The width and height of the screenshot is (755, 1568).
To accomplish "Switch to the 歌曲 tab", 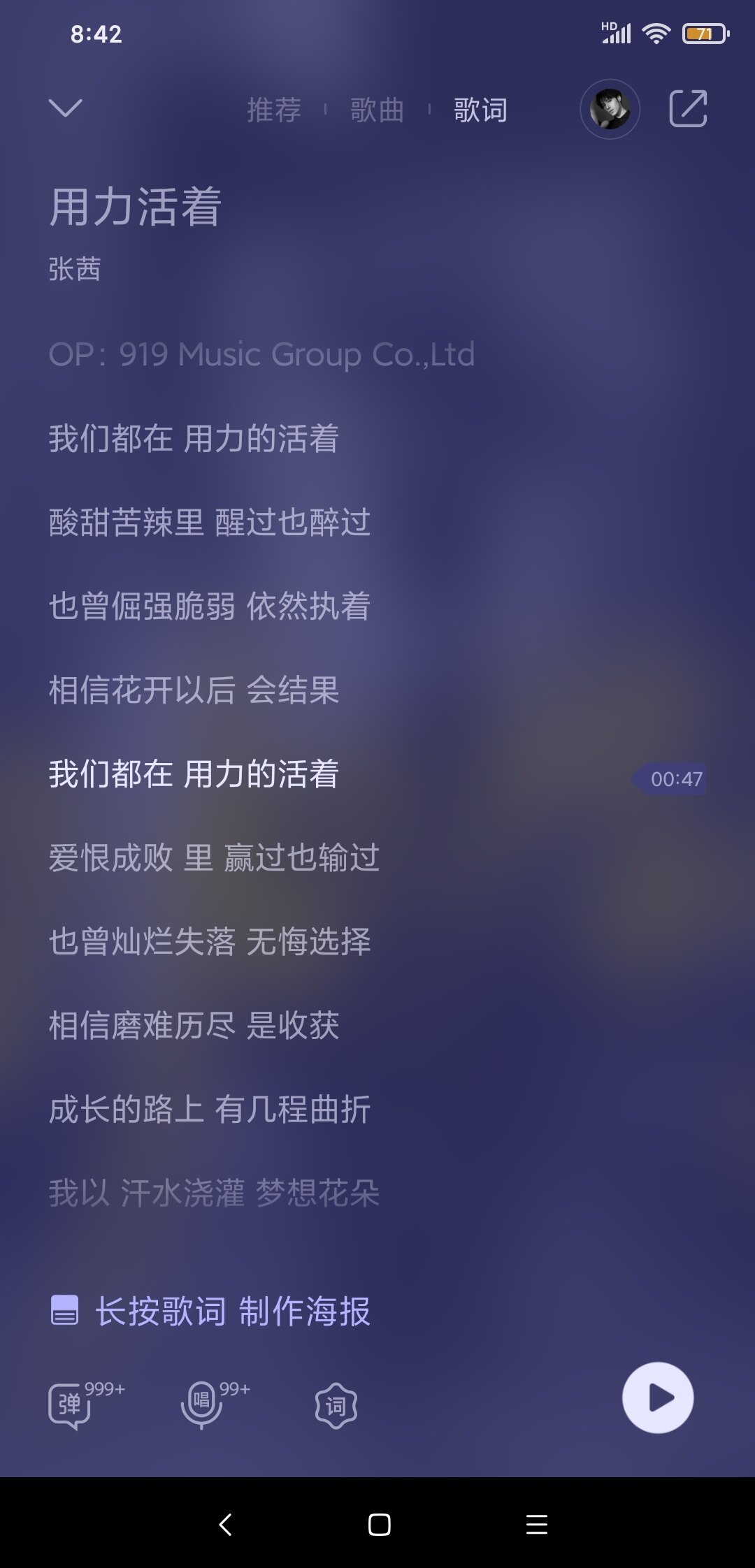I will [x=377, y=110].
